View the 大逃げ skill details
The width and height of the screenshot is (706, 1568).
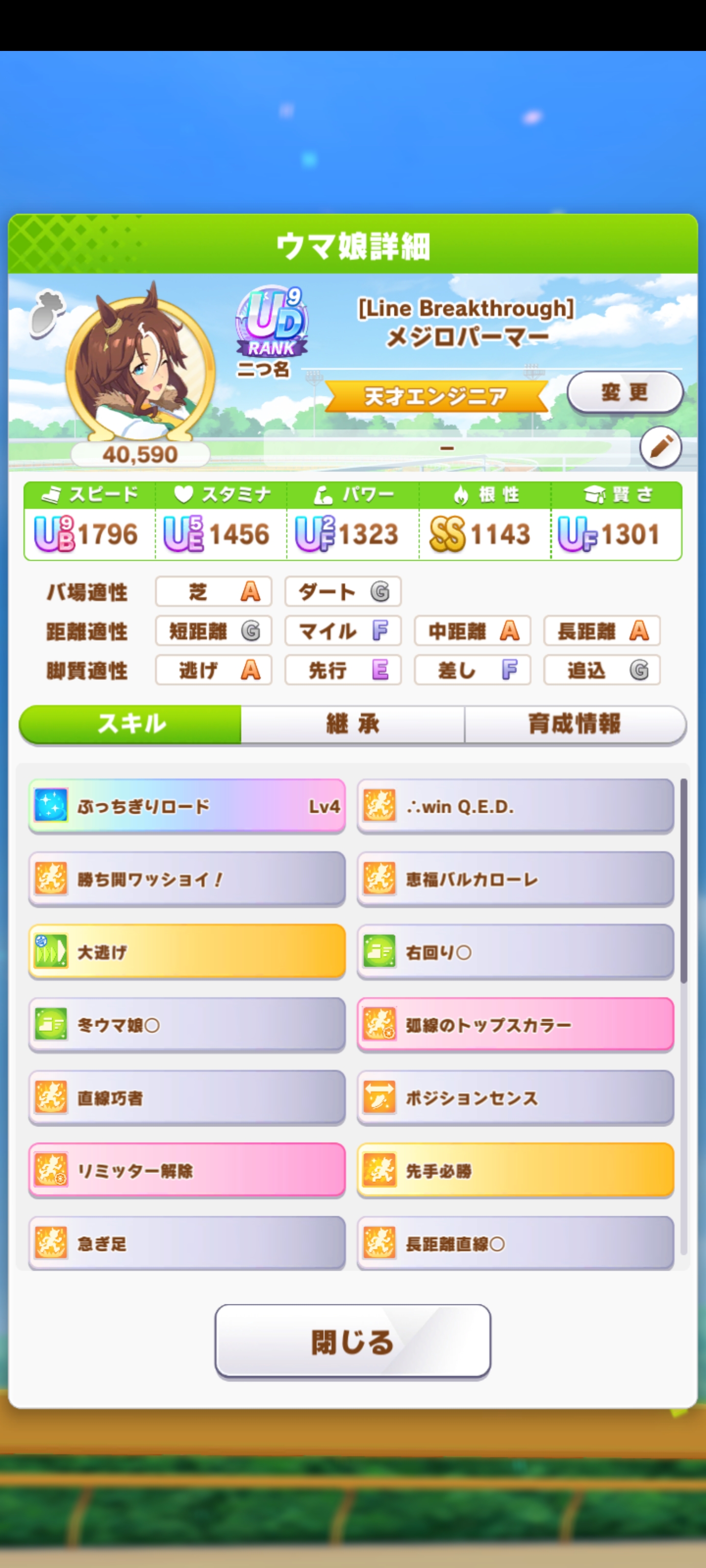tap(186, 952)
